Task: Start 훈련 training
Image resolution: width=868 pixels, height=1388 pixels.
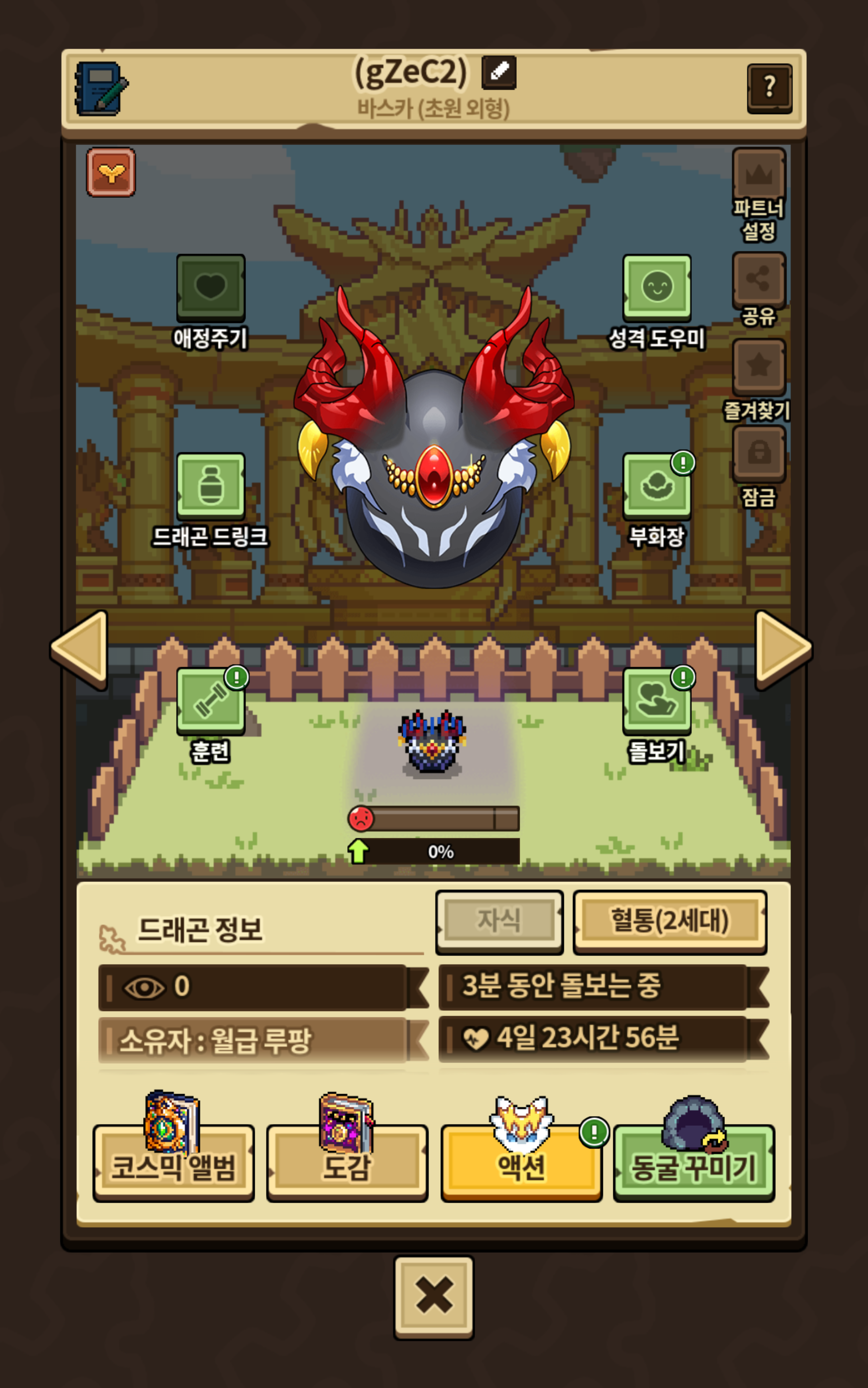Action: [211, 700]
